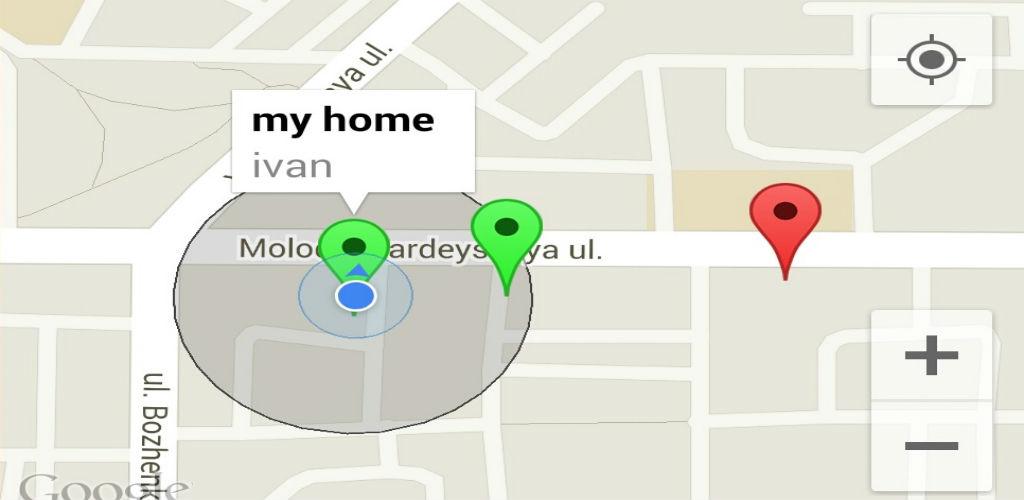Viewport: 1024px width, 500px height.
Task: Select the red map marker
Action: [x=785, y=216]
